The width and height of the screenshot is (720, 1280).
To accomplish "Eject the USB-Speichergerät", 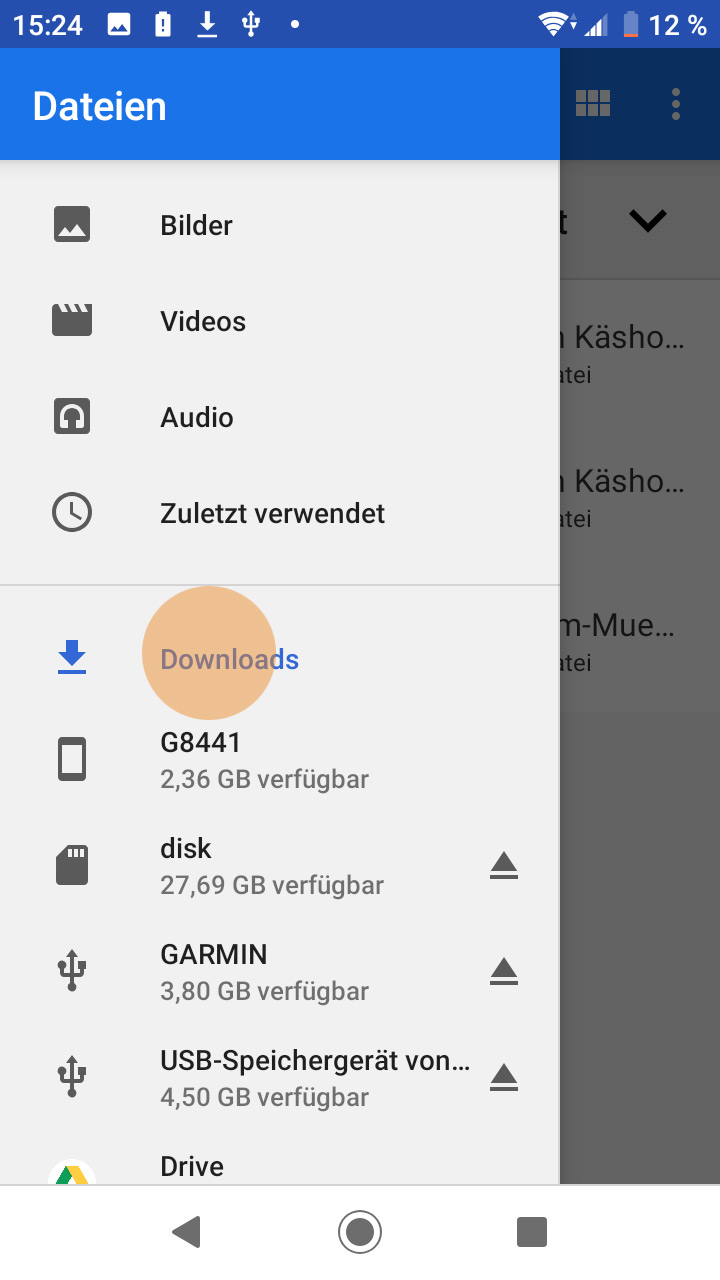I will pyautogui.click(x=504, y=1077).
